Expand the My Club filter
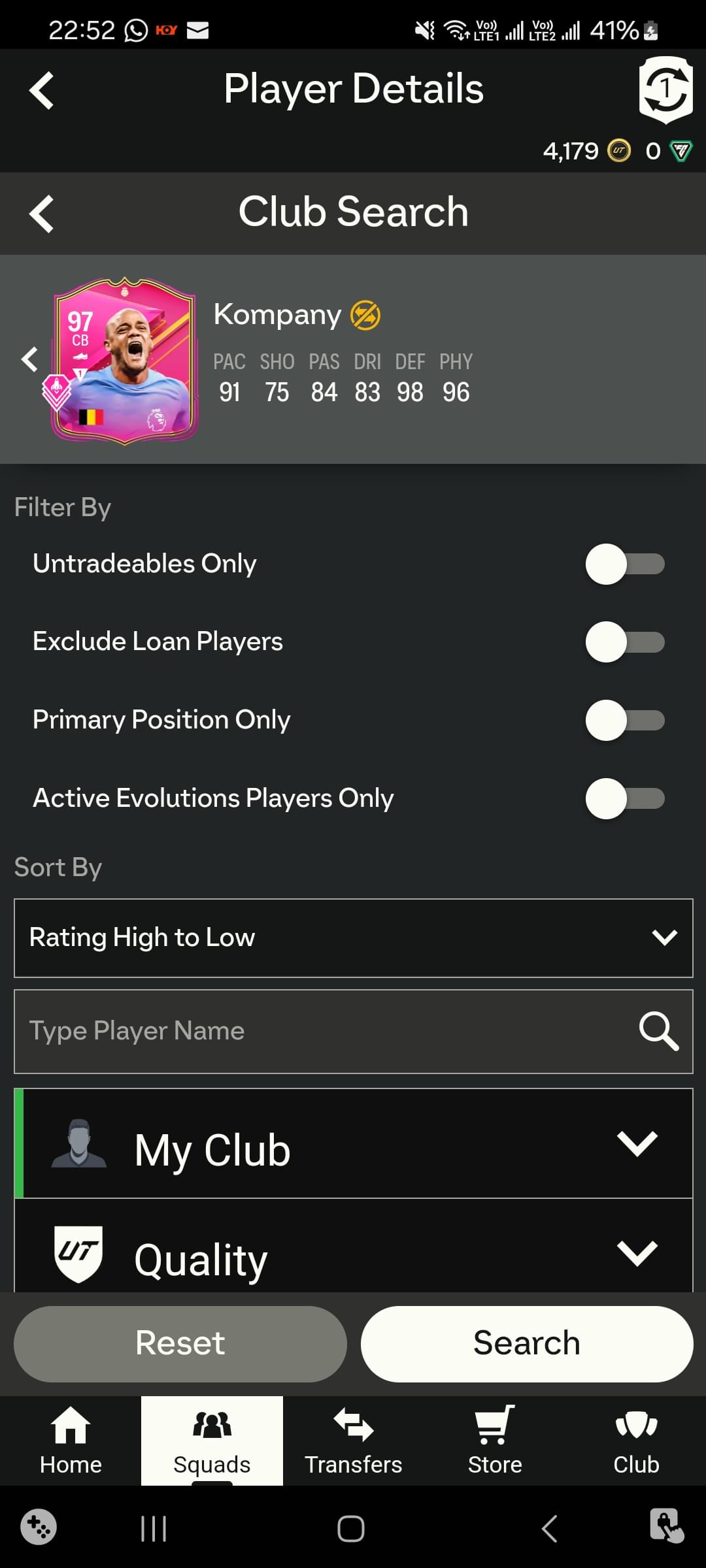Screen dimensions: 706x1568 (x=353, y=1143)
